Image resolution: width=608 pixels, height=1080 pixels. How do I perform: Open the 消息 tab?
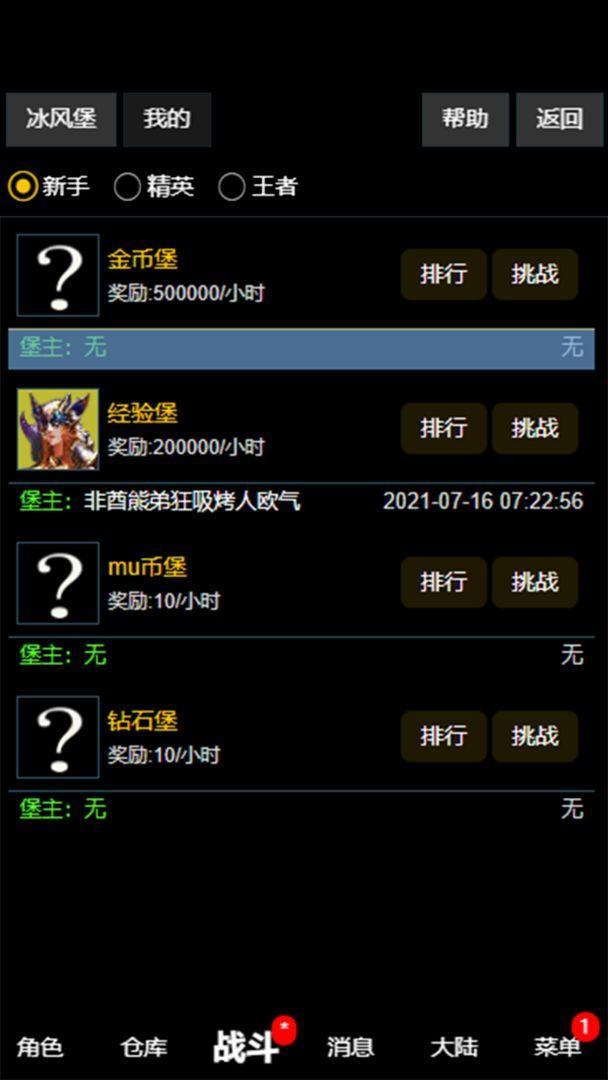(350, 1048)
